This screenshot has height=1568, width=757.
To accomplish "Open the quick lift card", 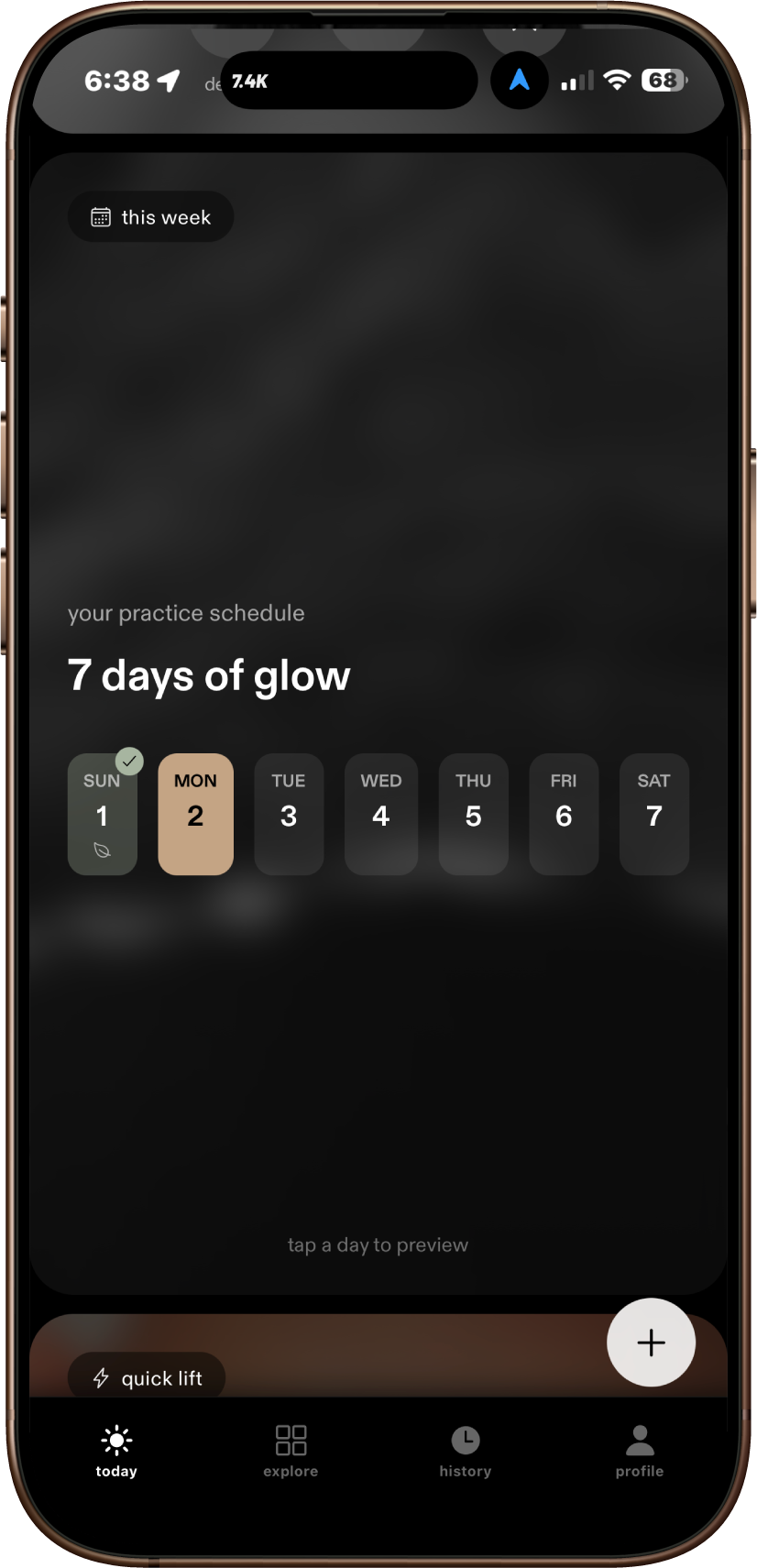I will pyautogui.click(x=147, y=1377).
